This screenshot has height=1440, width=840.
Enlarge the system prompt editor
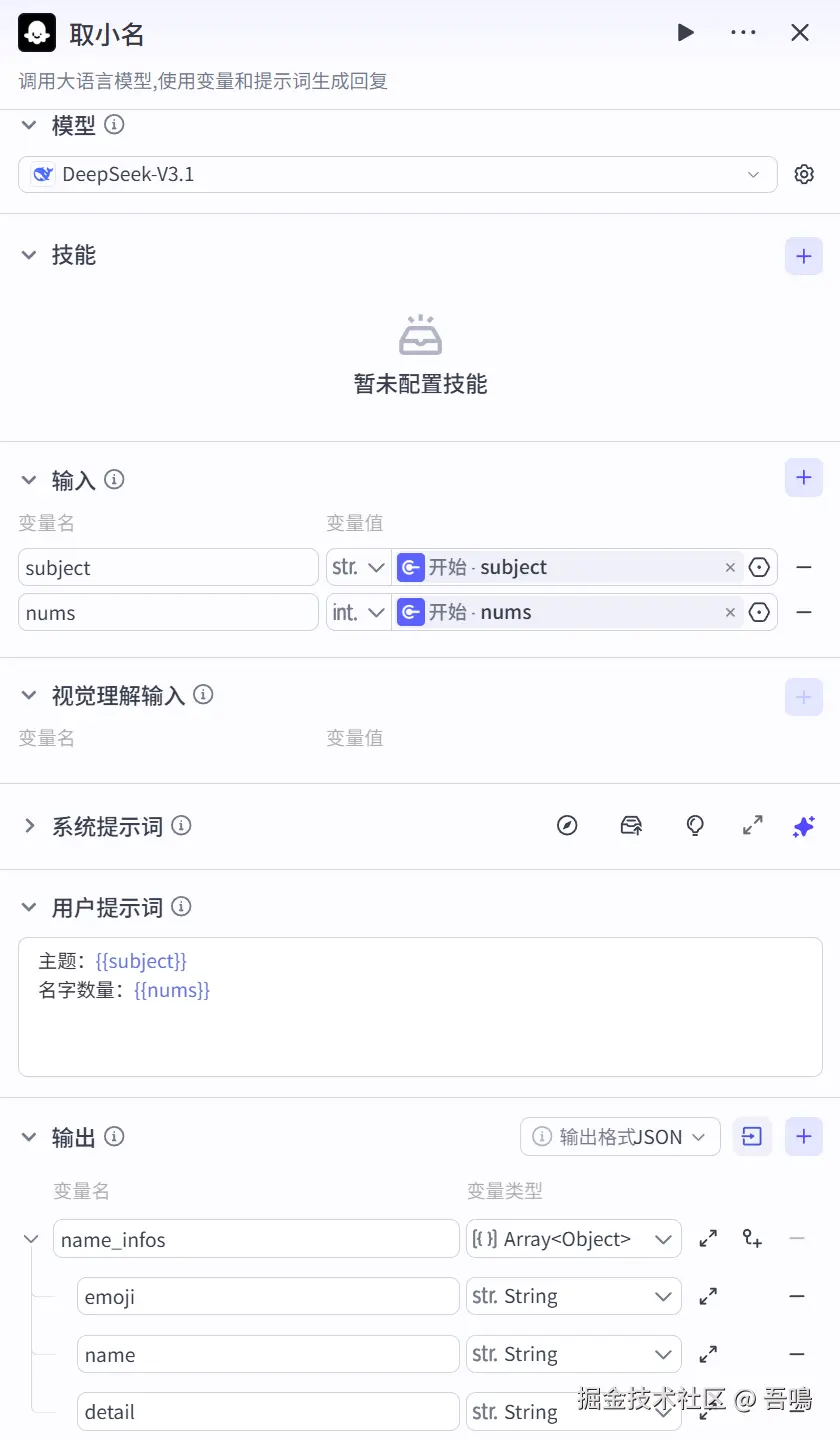752,826
